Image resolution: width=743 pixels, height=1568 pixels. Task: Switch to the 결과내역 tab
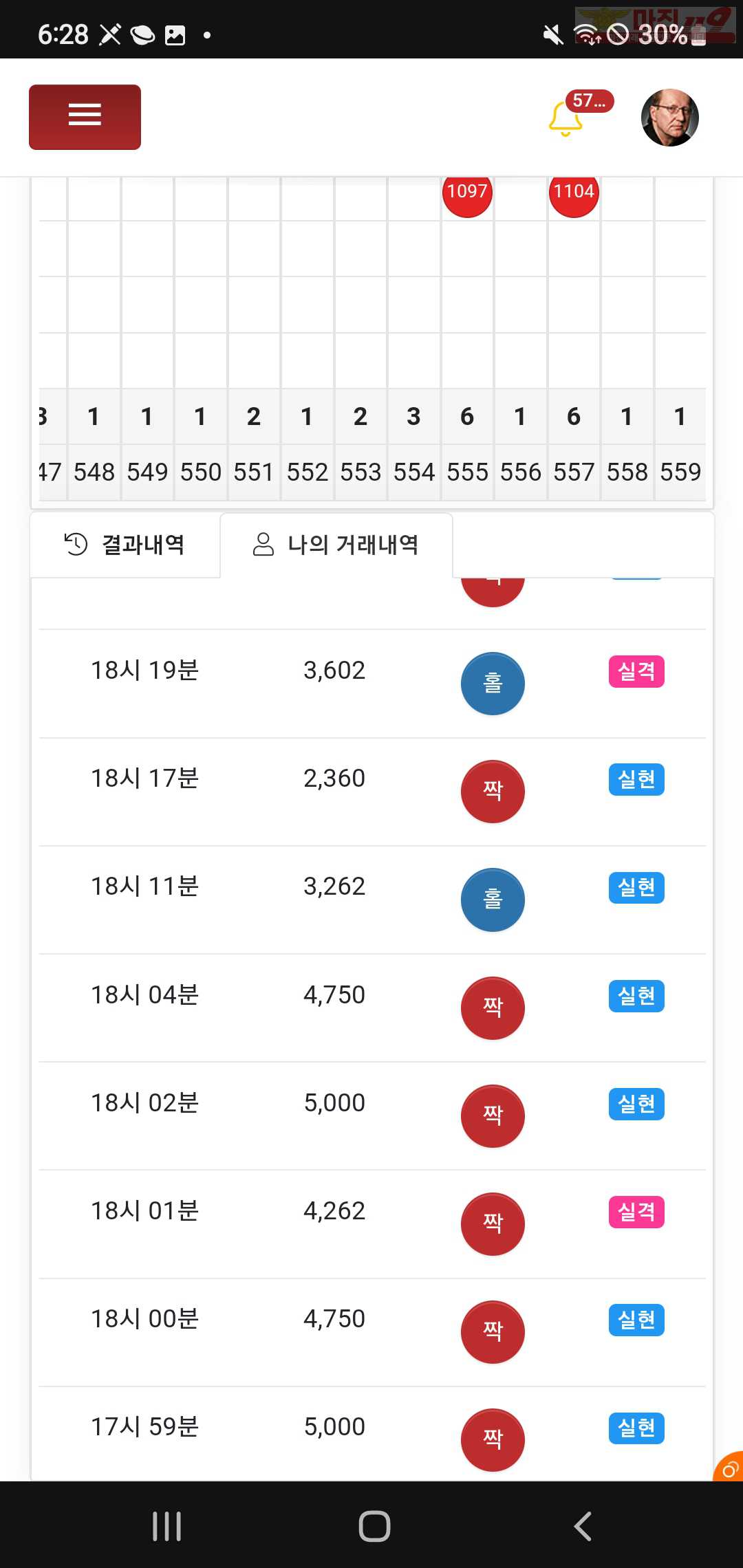click(x=125, y=545)
